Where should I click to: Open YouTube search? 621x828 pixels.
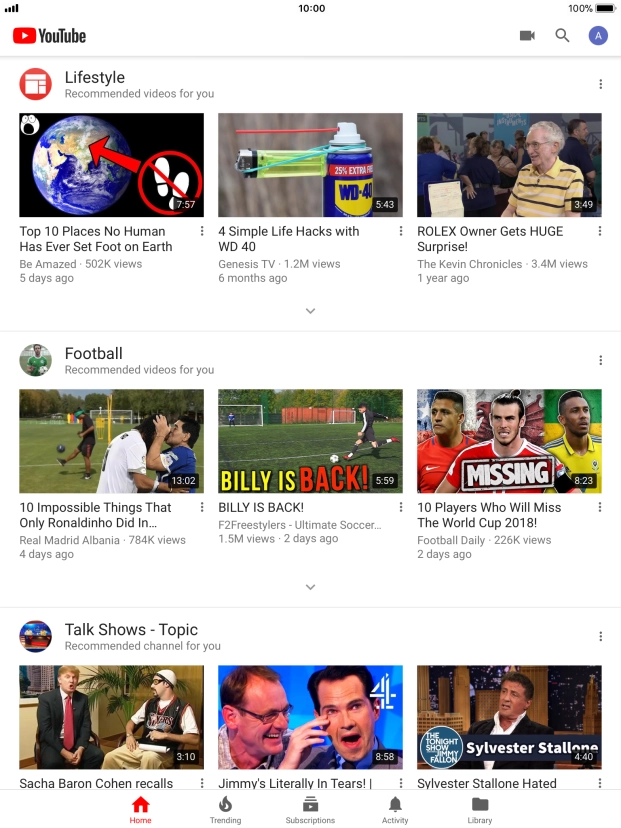562,36
